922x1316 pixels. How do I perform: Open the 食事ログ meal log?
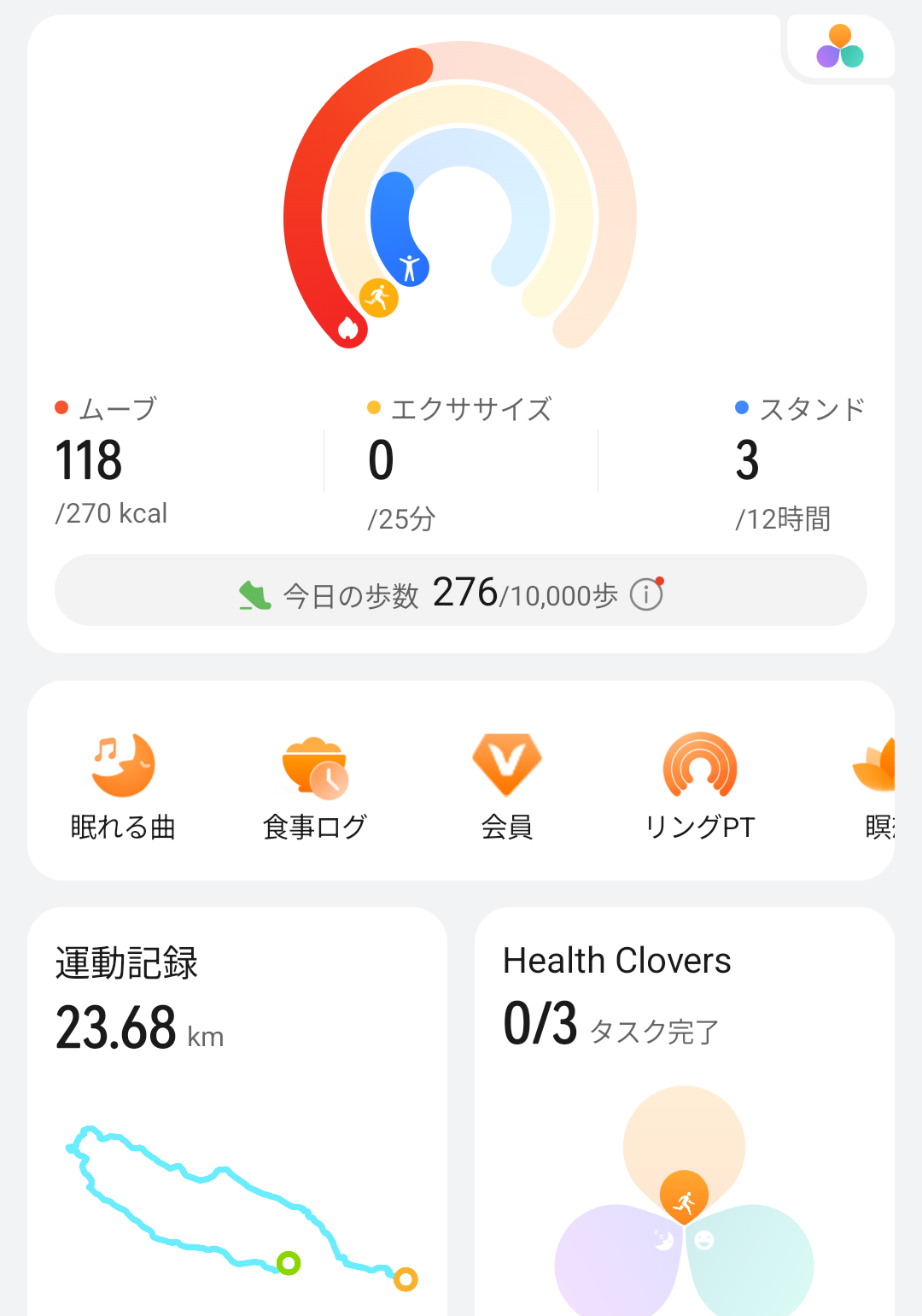click(x=314, y=786)
